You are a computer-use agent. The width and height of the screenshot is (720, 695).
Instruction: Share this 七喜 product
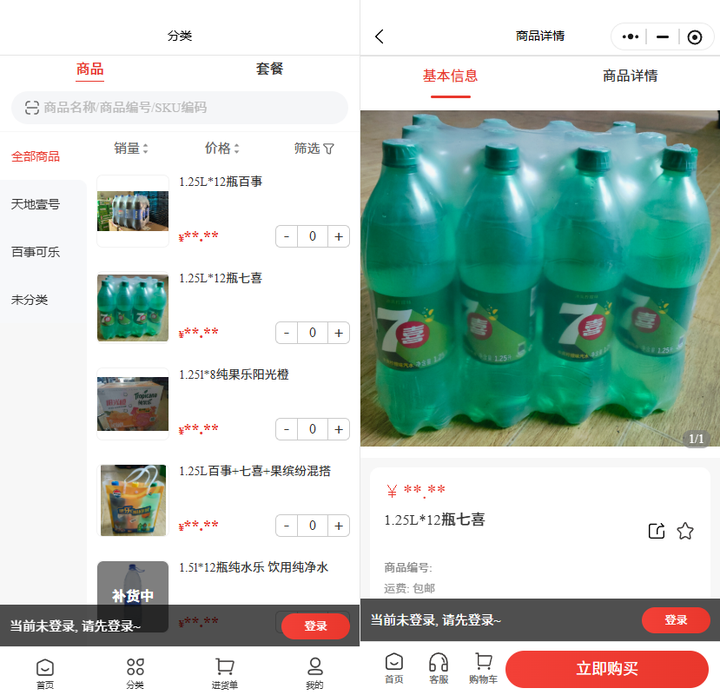coord(656,531)
